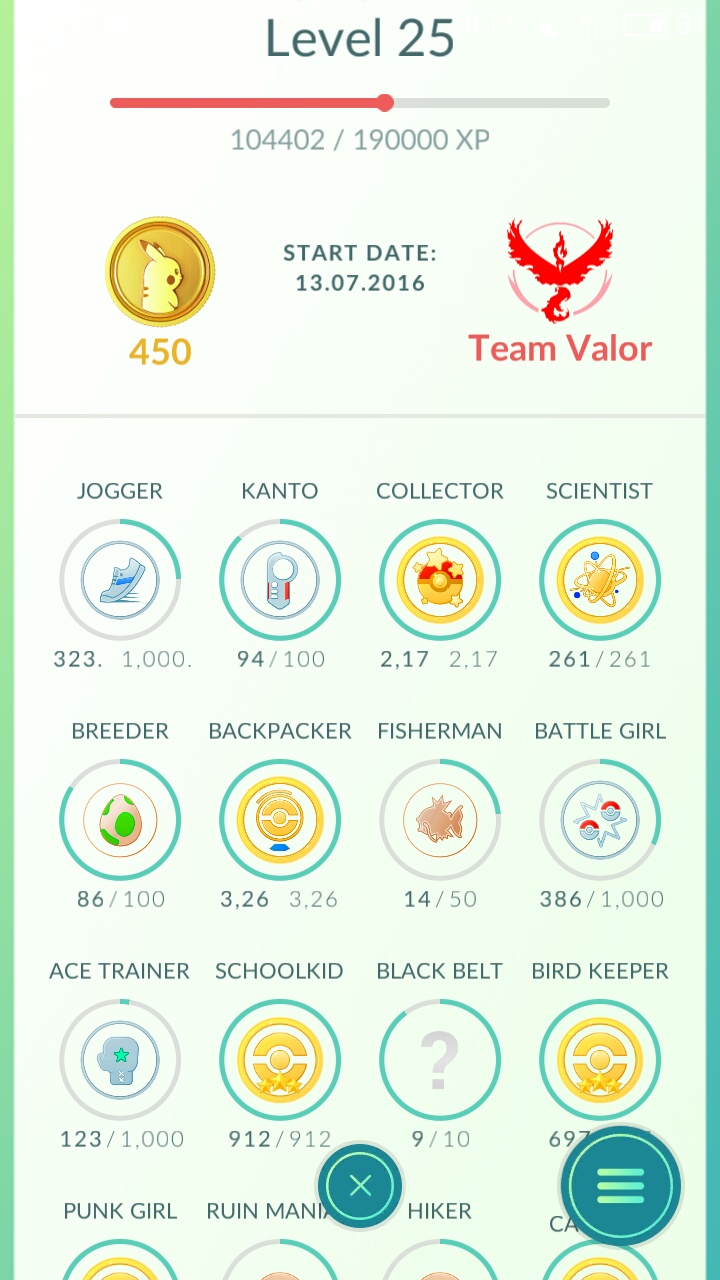720x1280 pixels.
Task: Open the Bird Keeper medal
Action: tap(600, 1060)
